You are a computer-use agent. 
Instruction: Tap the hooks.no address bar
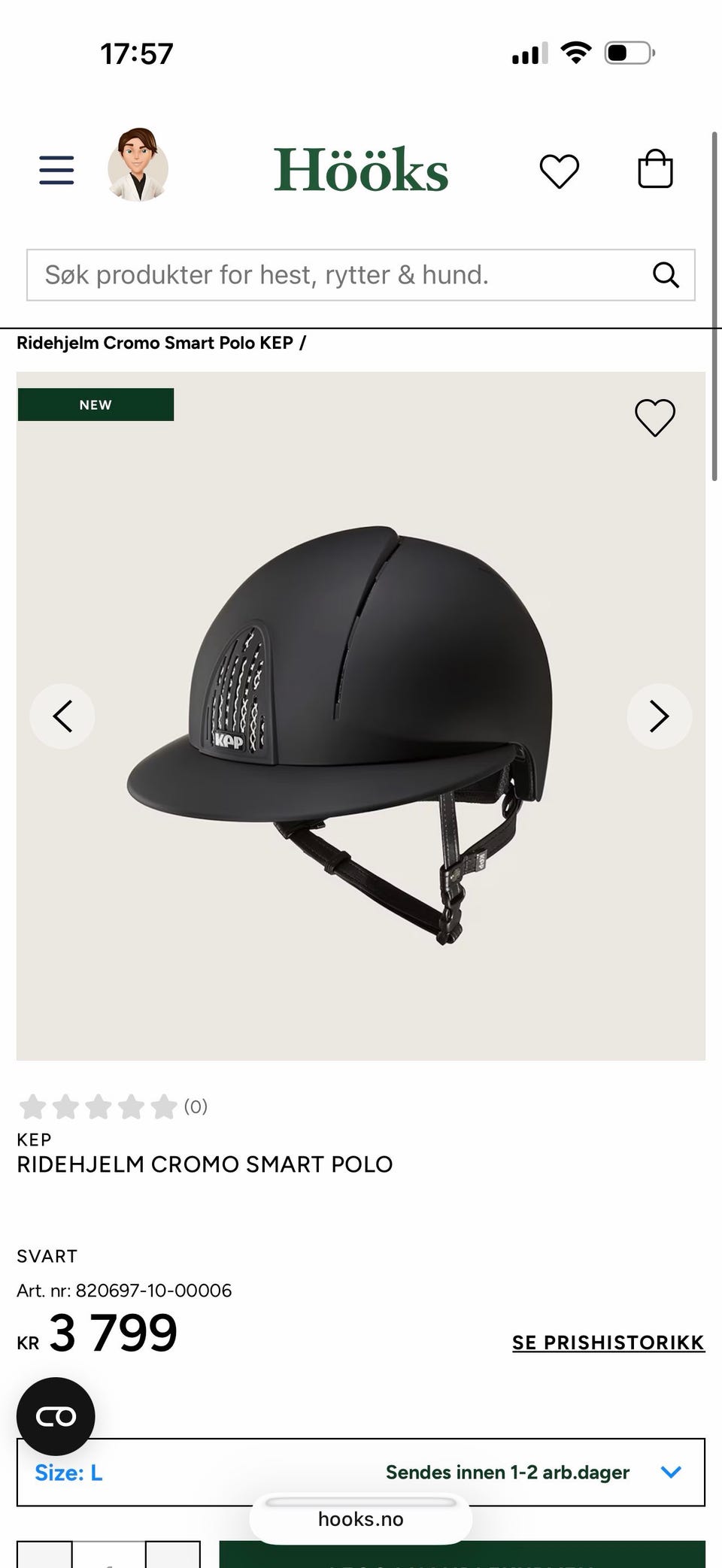[x=361, y=1519]
